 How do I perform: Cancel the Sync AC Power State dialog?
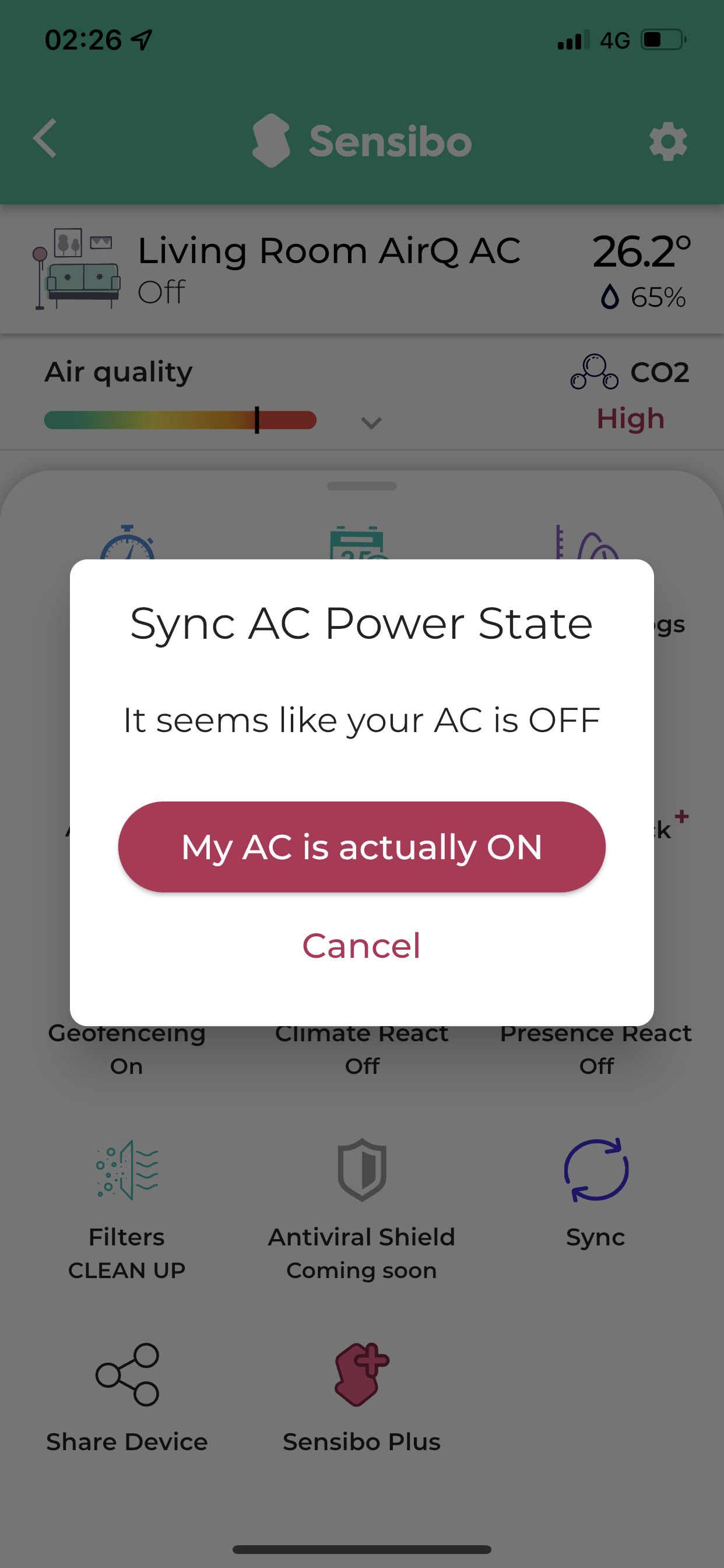[x=361, y=946]
